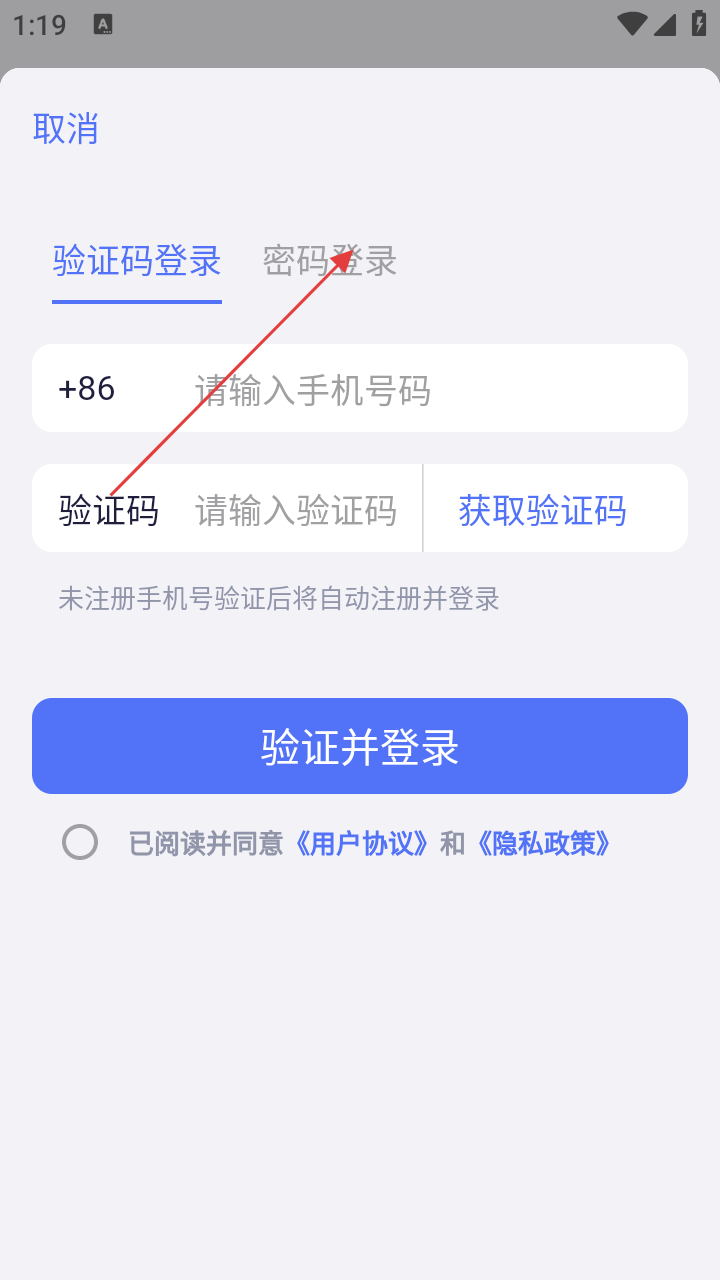Open the 《用户协议》 link
This screenshot has width=720, height=1280.
point(362,843)
